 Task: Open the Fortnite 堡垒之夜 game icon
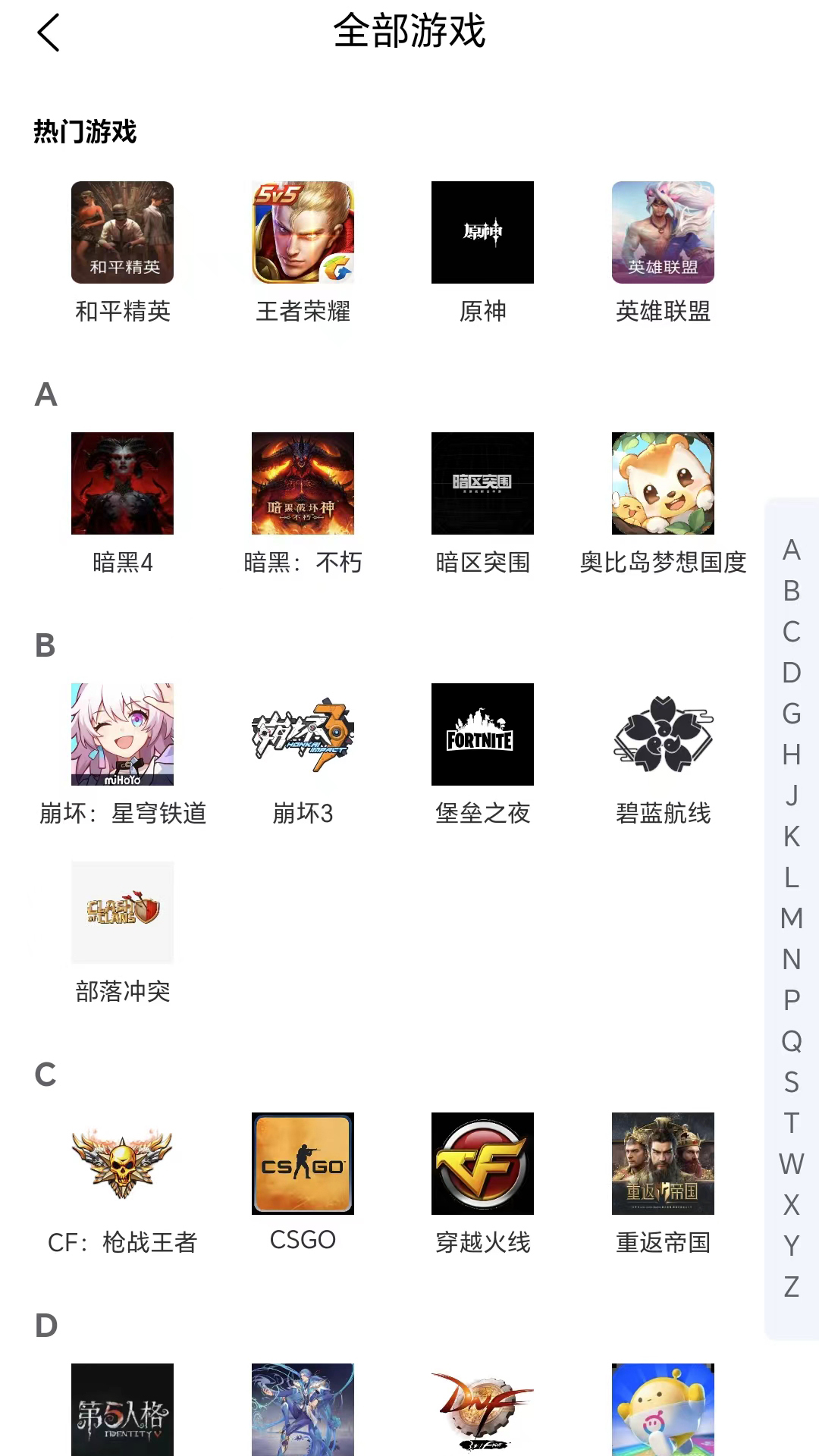click(x=482, y=735)
